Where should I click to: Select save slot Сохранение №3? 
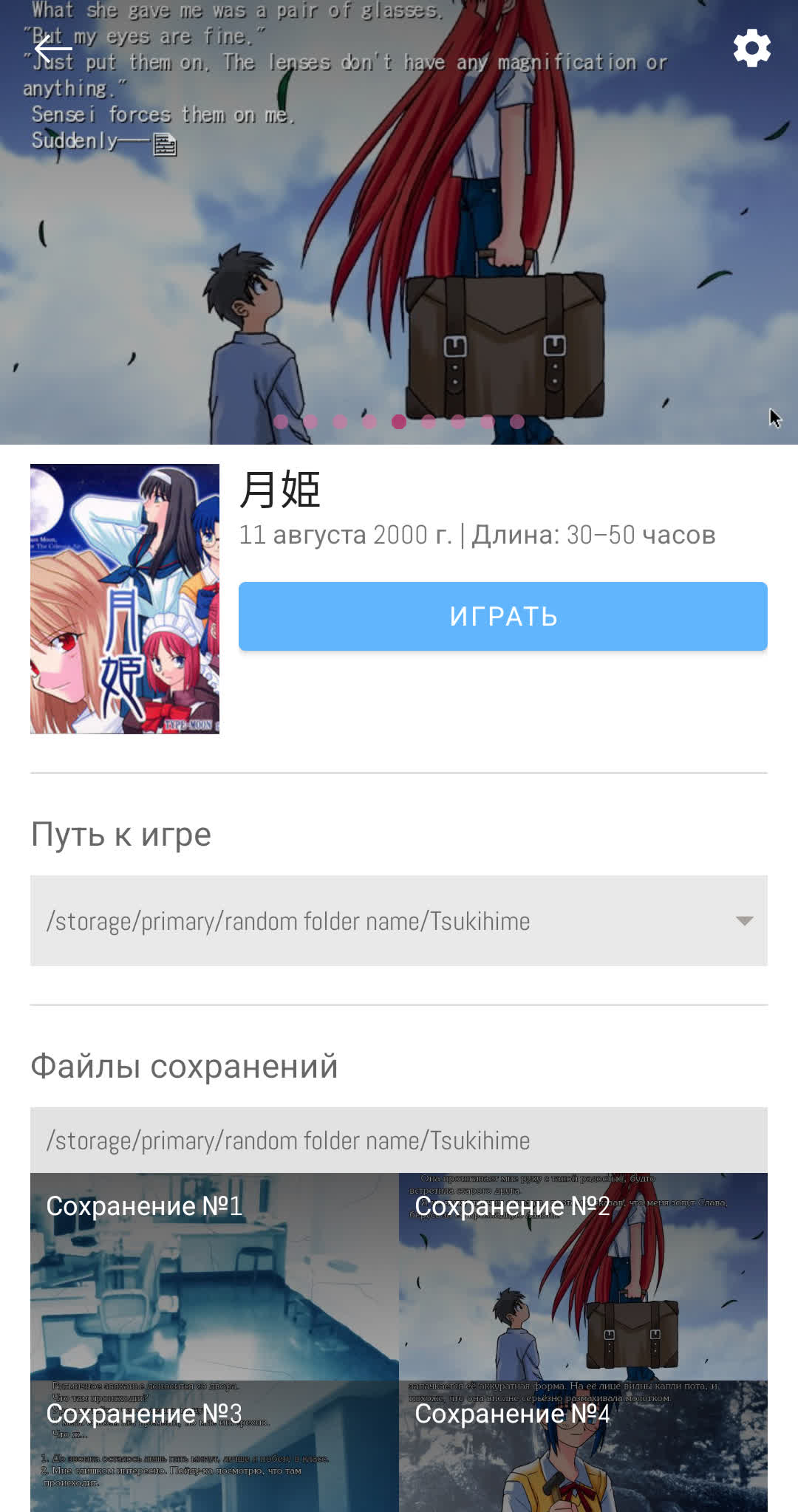point(214,1446)
